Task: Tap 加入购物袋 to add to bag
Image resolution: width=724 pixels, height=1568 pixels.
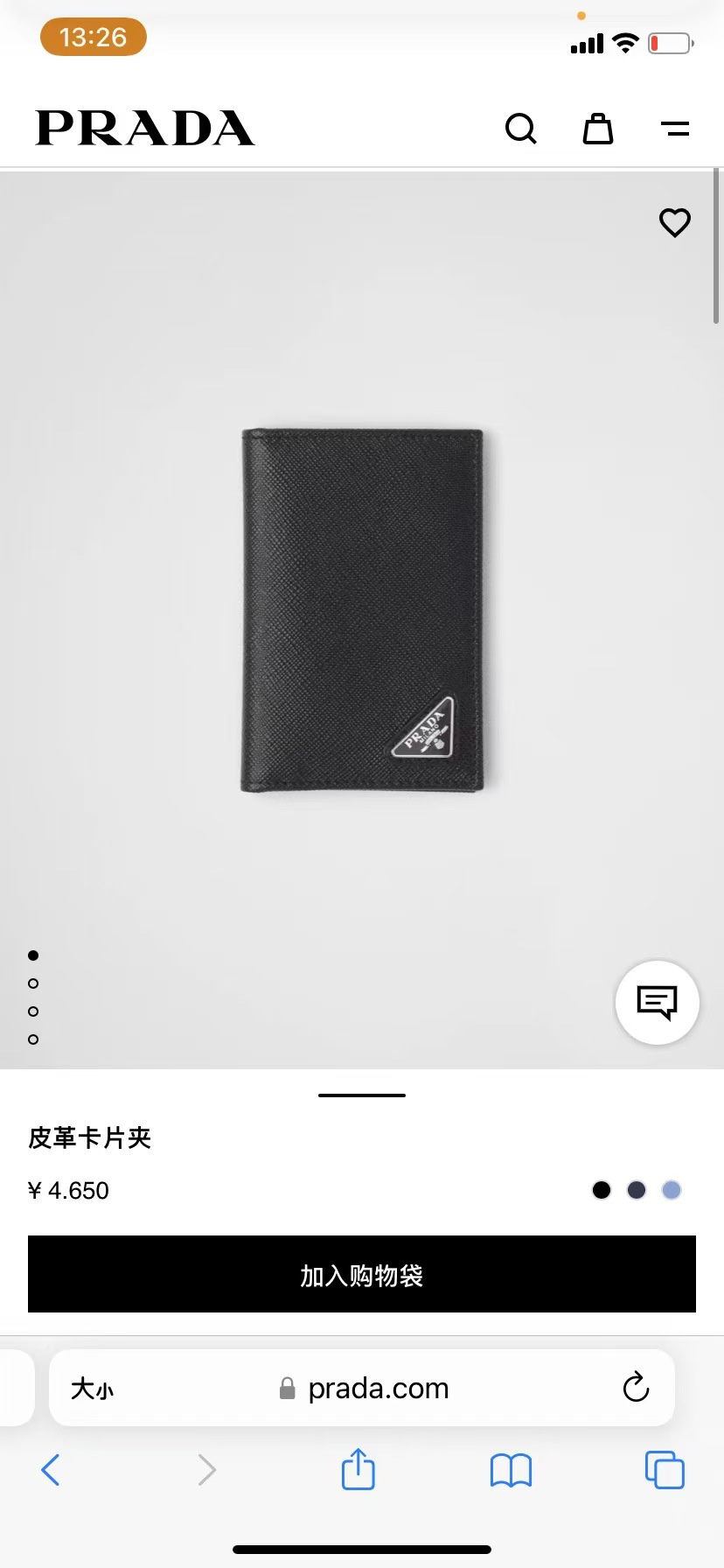Action: click(362, 1274)
